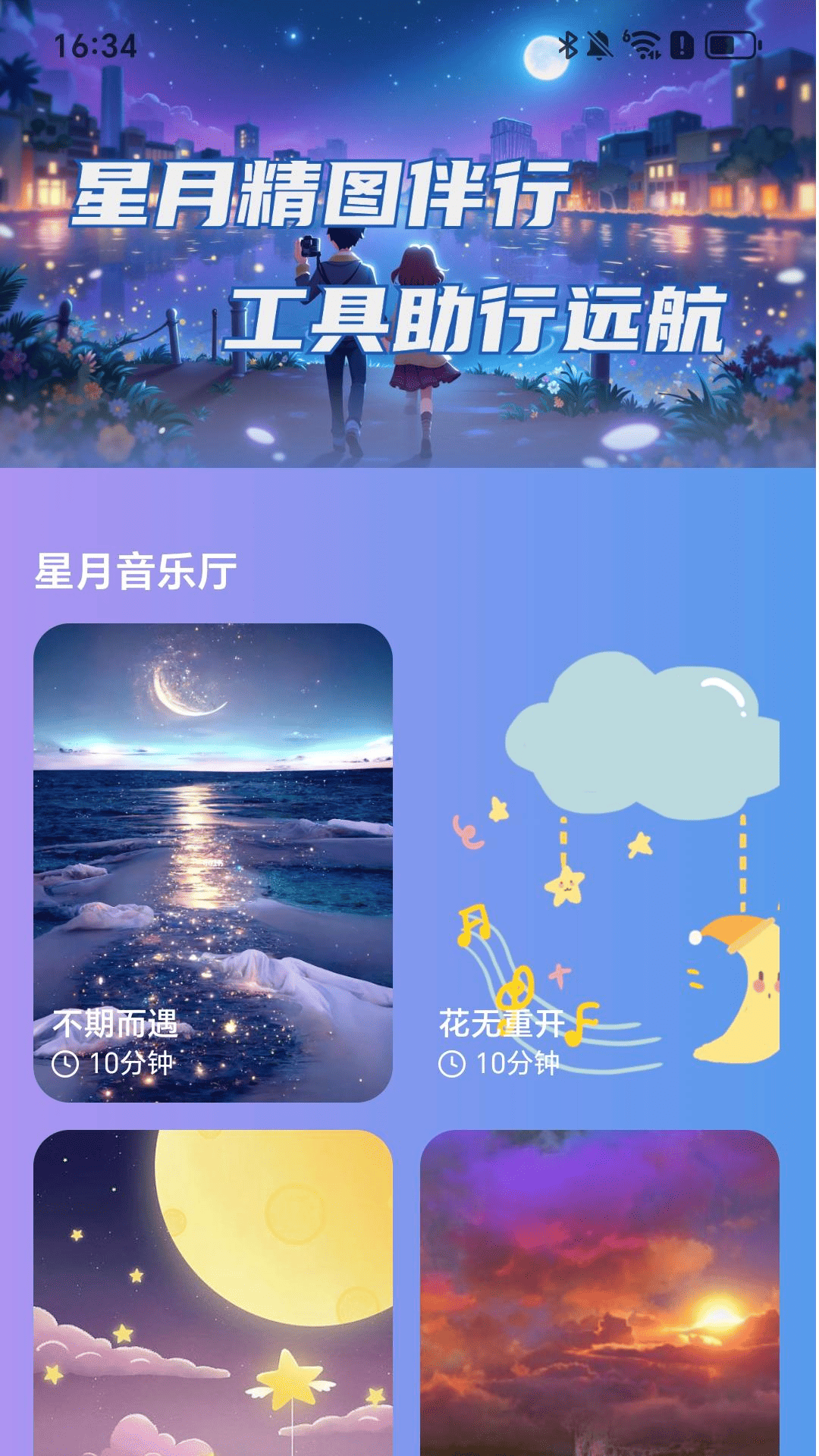Play the 花无重开 music card
Viewport: 819px width, 1456px height.
600,862
